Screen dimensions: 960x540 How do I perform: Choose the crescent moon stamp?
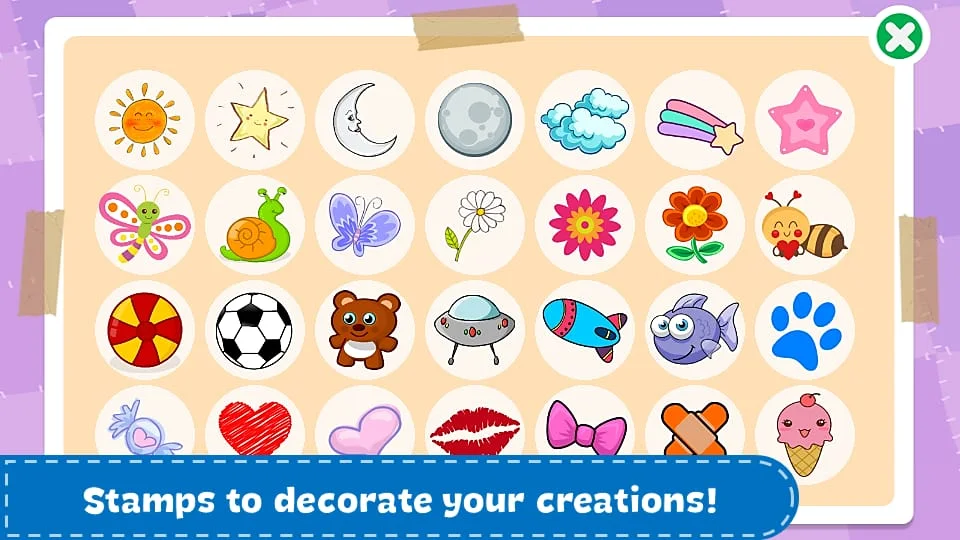pos(364,119)
